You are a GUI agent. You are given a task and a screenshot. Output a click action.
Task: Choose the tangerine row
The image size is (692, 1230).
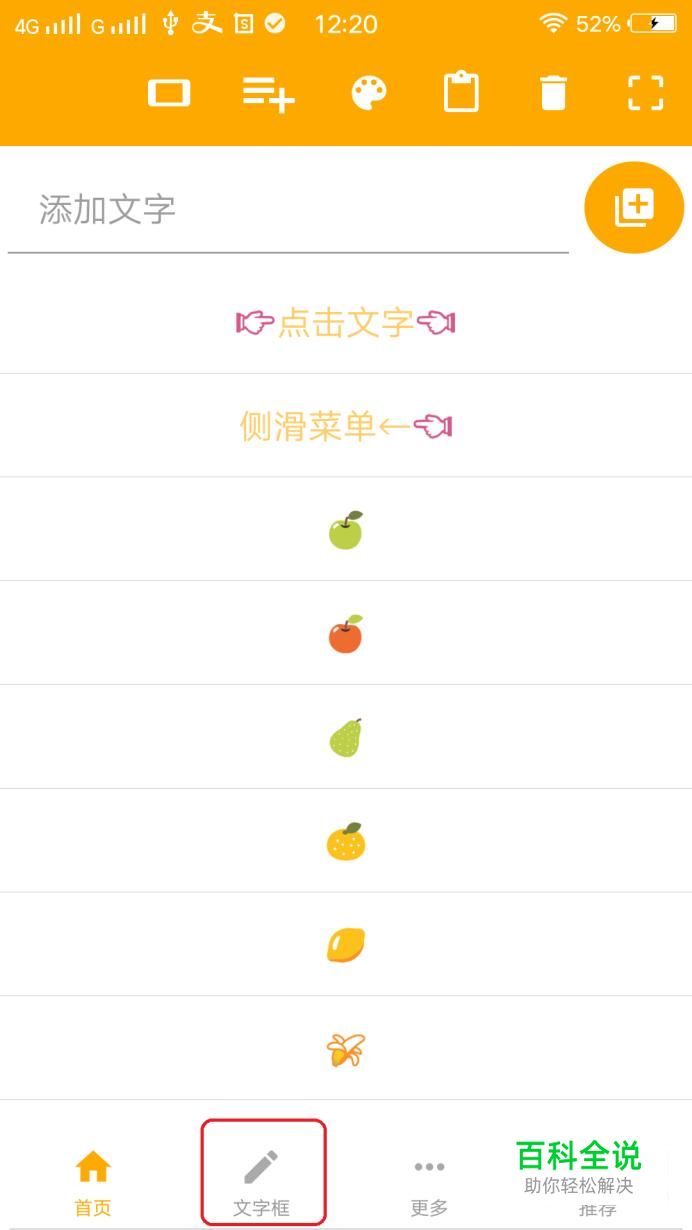point(346,841)
